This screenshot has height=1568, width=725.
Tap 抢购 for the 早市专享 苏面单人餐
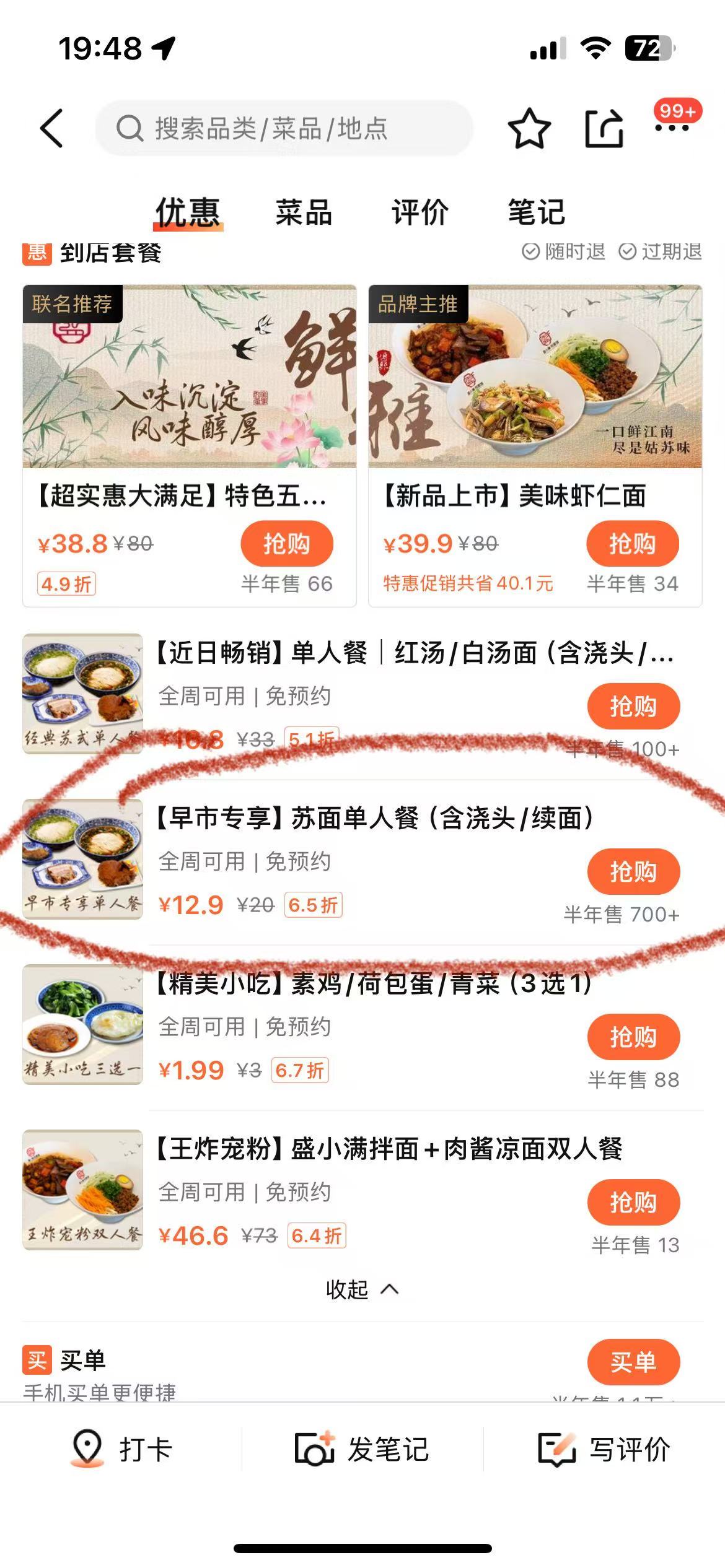tap(633, 871)
